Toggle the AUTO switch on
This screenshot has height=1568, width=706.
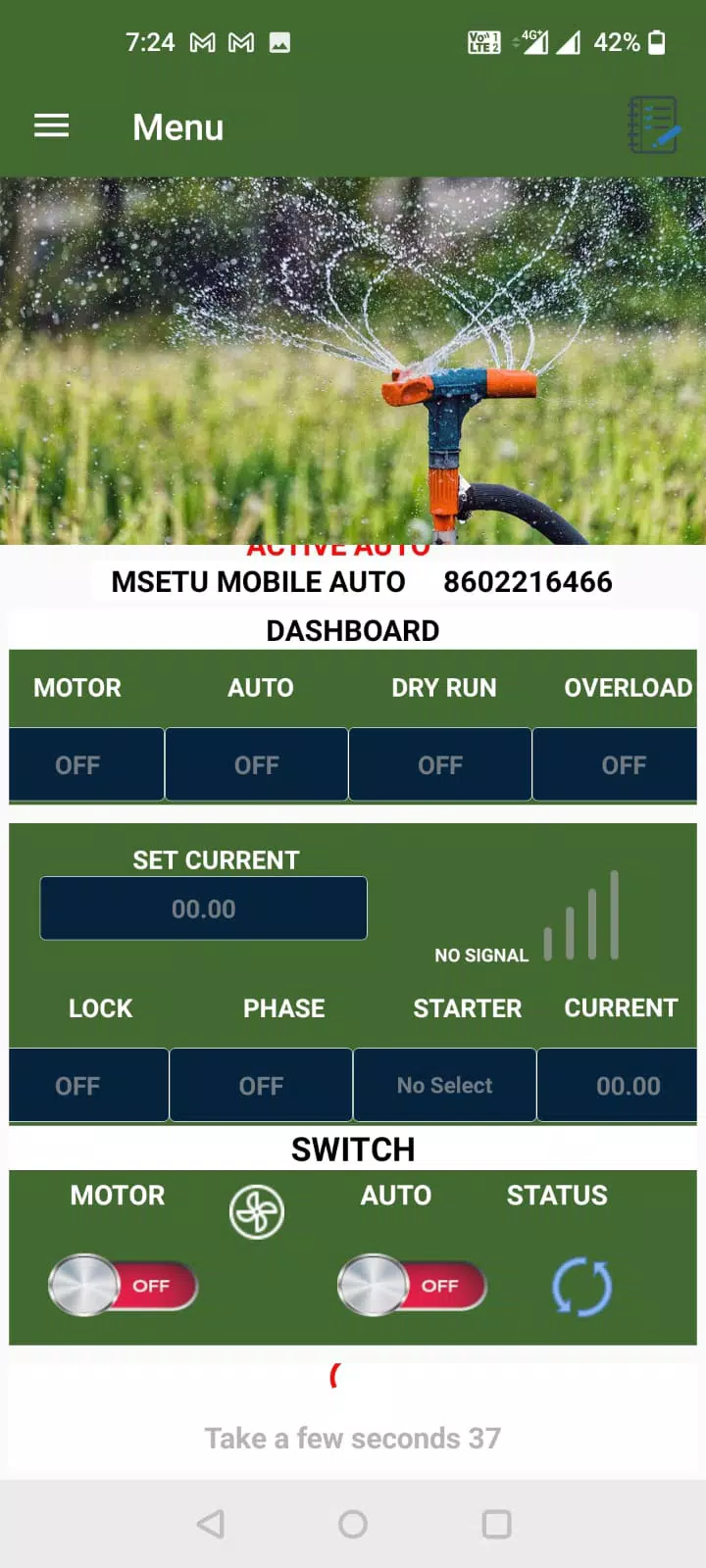pos(412,1285)
